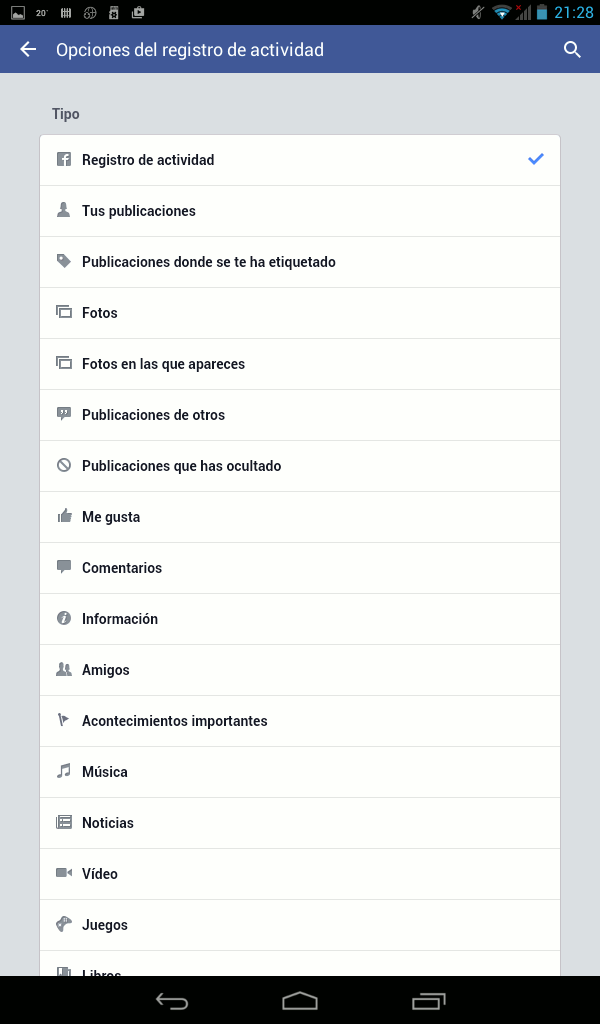Select the Fotos option

coord(300,313)
